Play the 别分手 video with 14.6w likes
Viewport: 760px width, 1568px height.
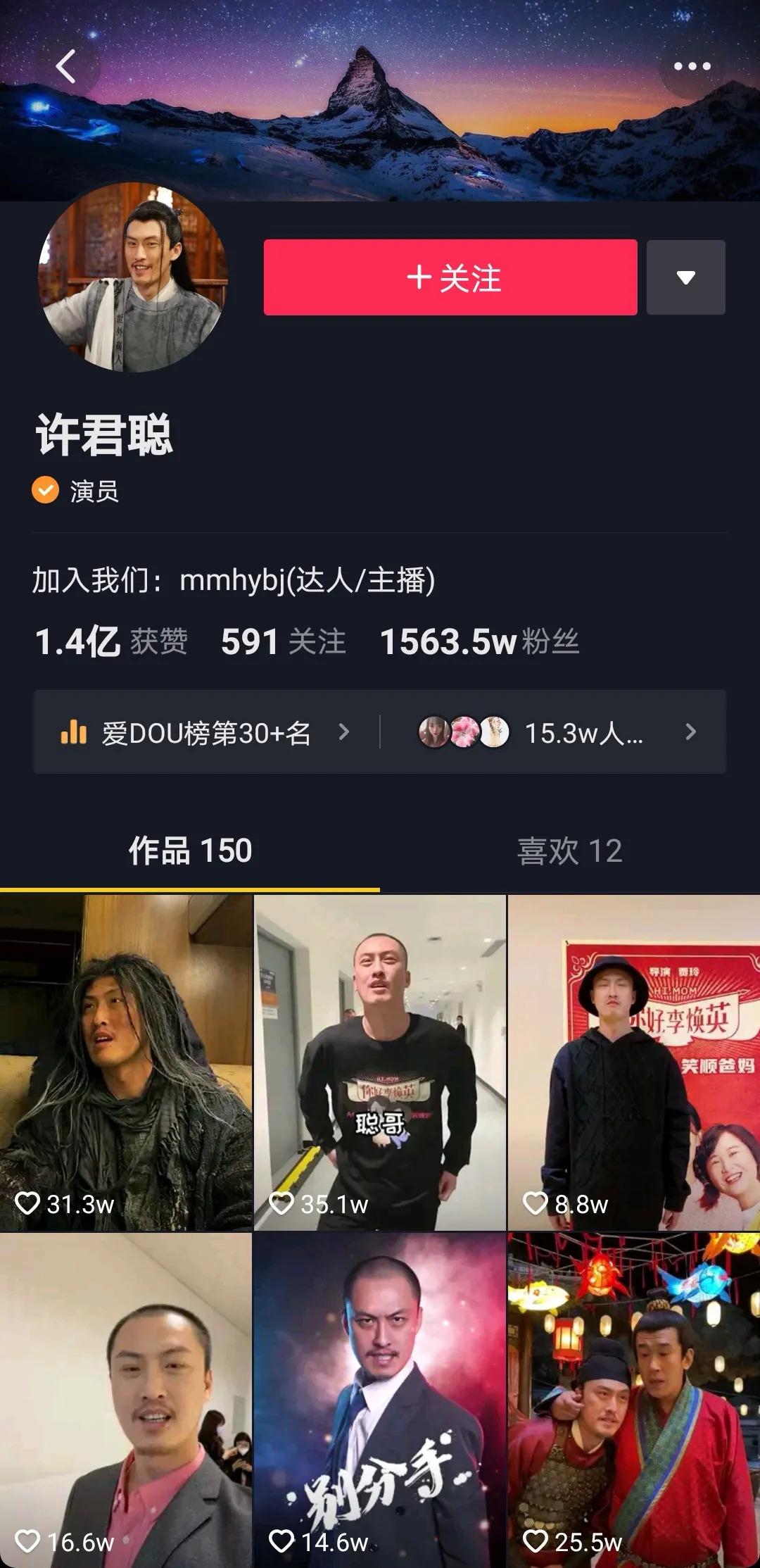(380, 1400)
